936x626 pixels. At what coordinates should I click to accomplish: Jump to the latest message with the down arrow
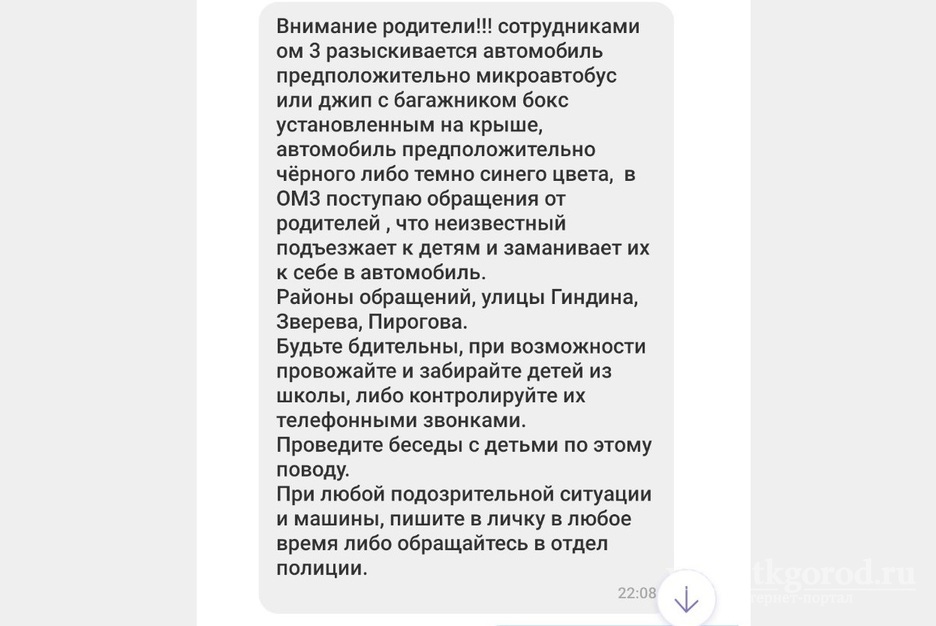[686, 599]
